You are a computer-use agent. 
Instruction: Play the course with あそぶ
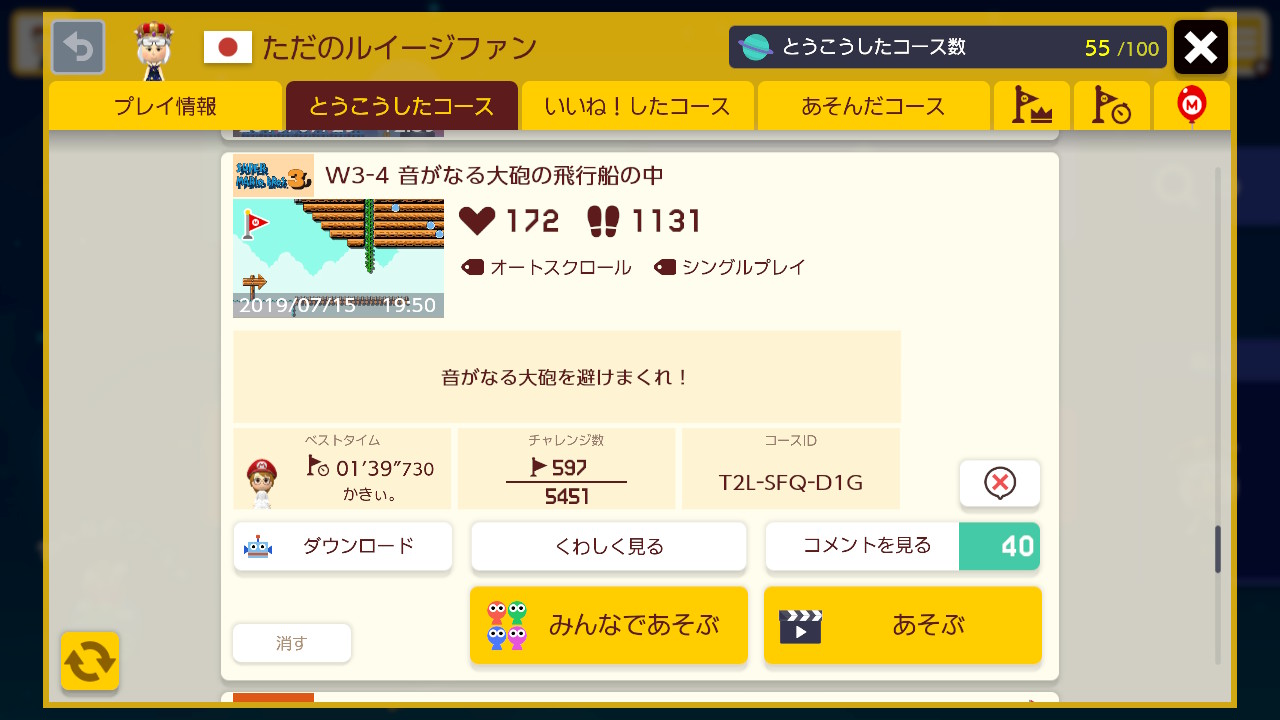click(902, 625)
